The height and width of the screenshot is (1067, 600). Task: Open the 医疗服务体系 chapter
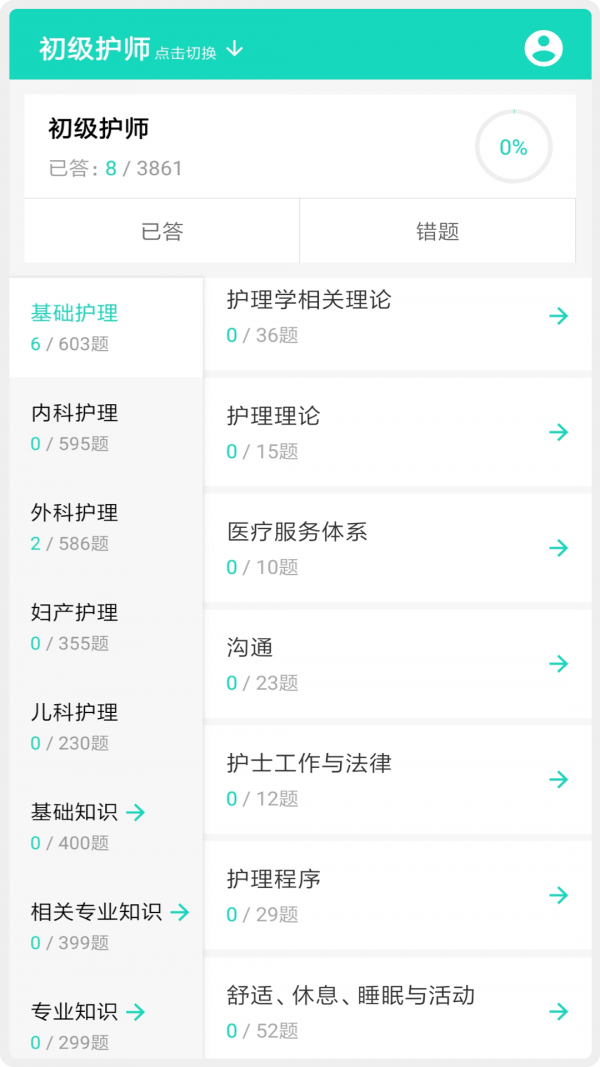coord(397,548)
